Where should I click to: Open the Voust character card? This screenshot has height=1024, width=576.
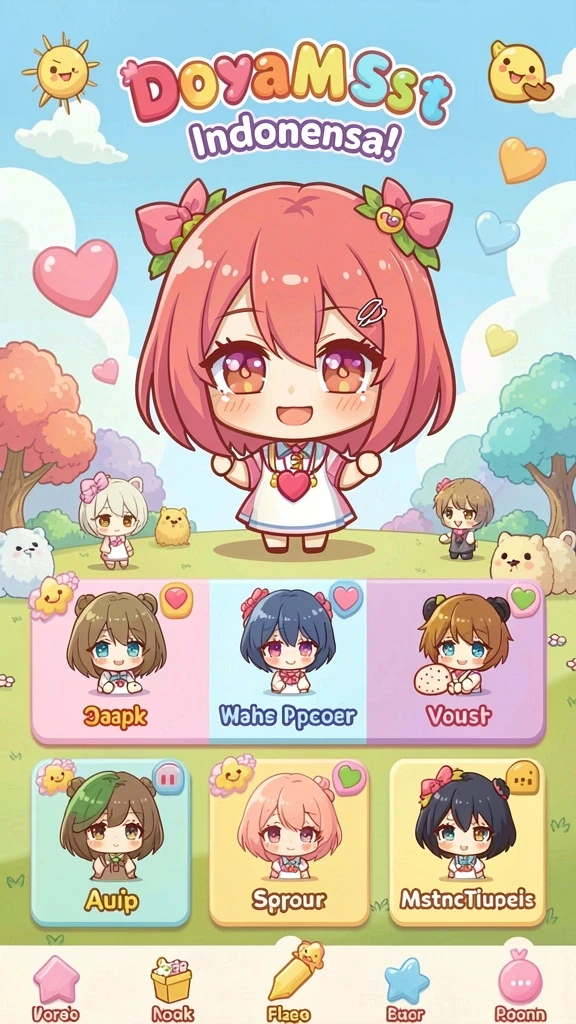tap(456, 660)
